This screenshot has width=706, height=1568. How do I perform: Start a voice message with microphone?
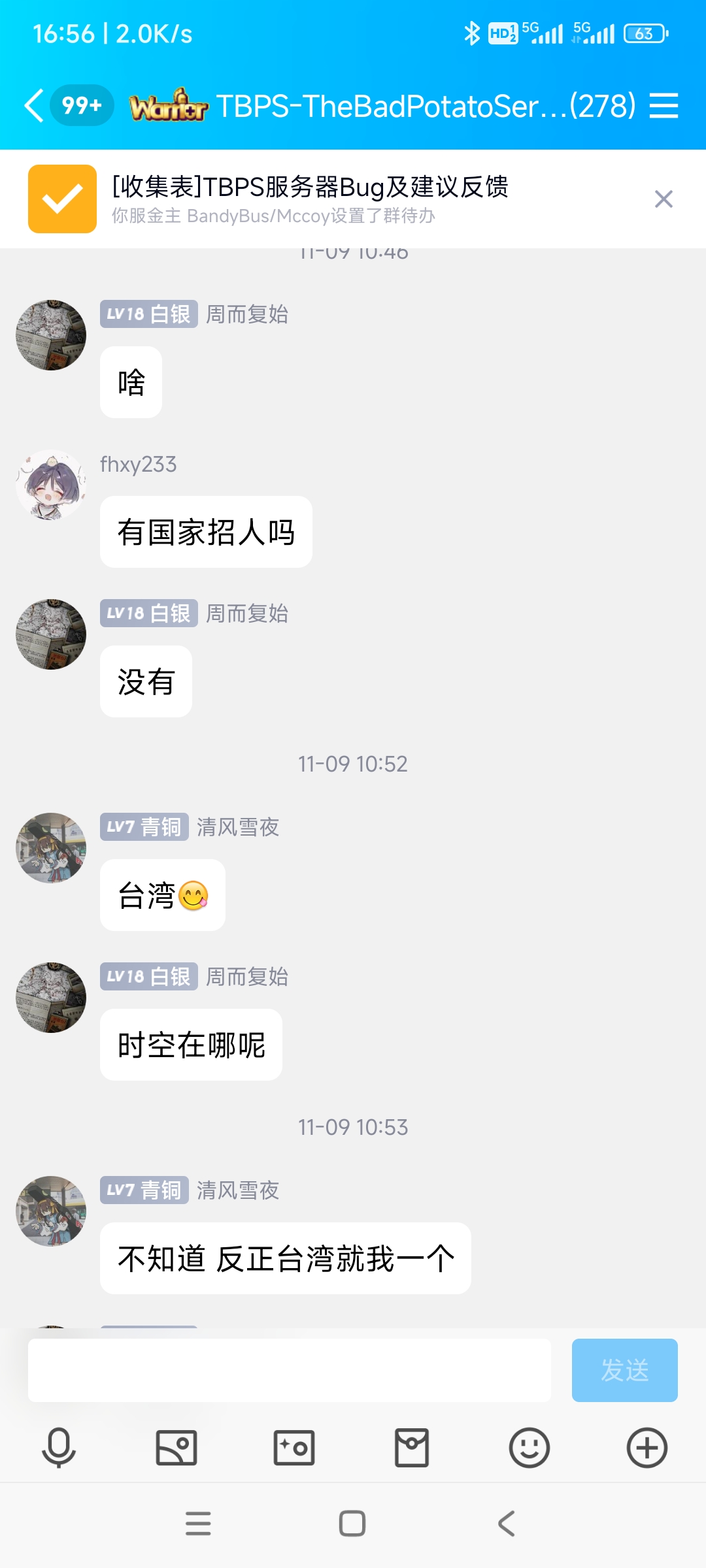point(59,1448)
